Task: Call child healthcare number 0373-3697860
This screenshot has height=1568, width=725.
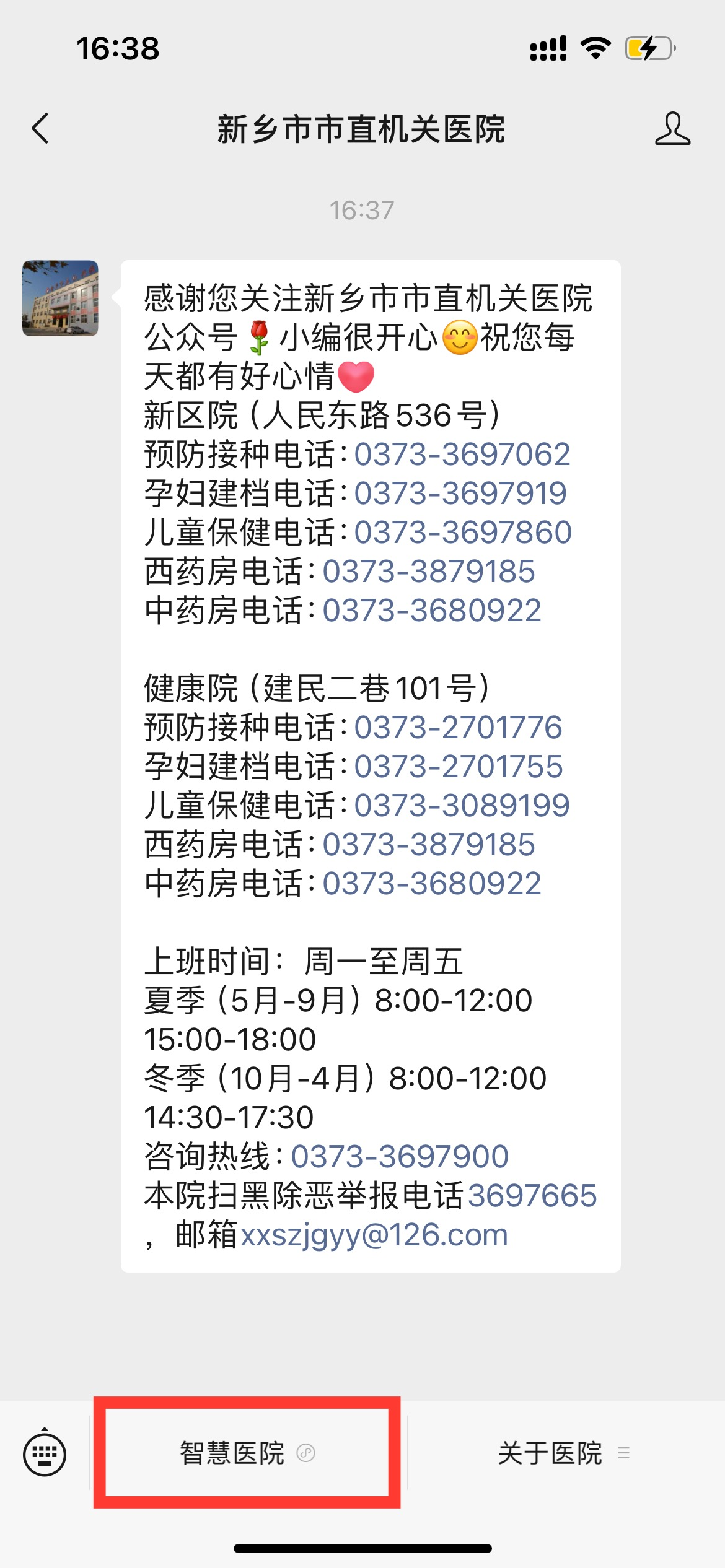Action: click(462, 533)
